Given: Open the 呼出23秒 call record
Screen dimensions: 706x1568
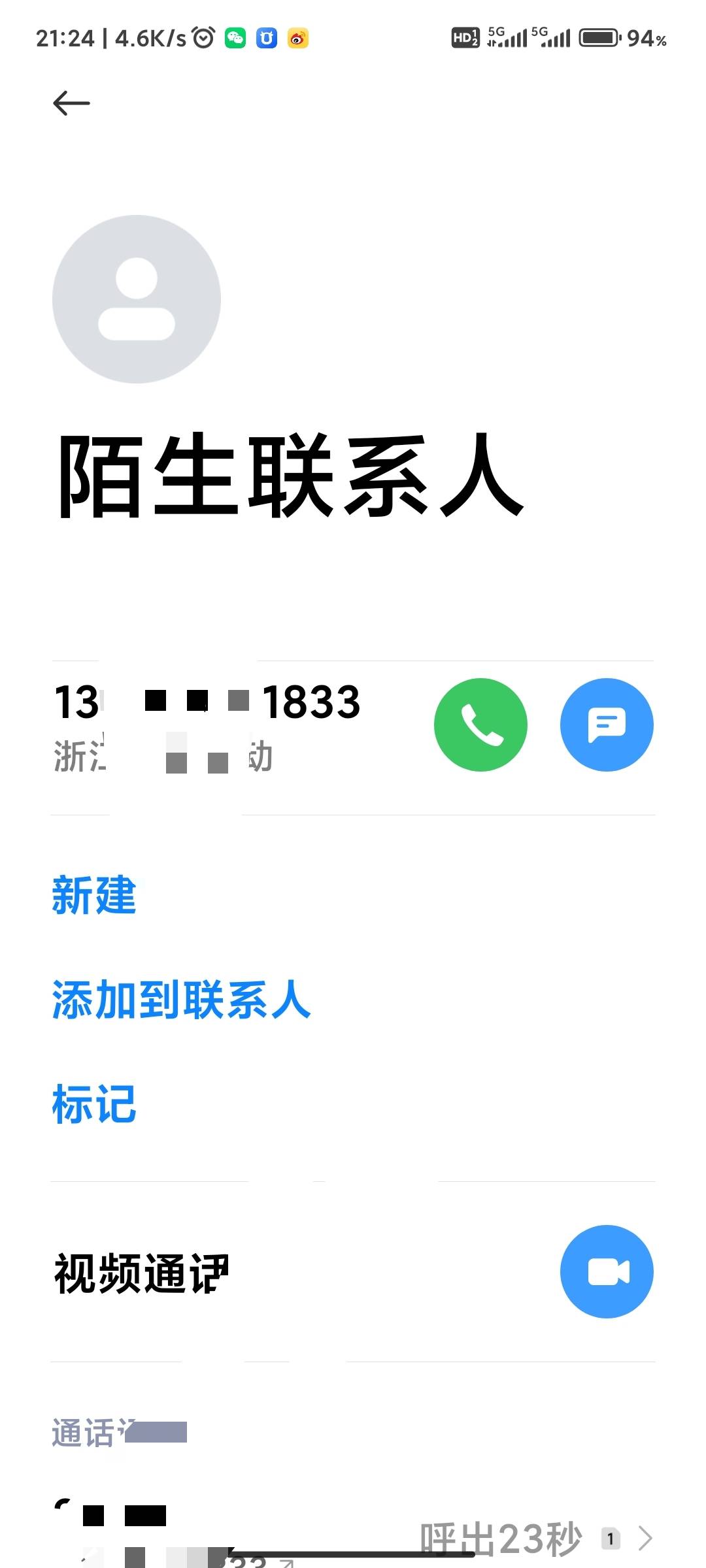Looking at the screenshot, I should coord(501,1538).
